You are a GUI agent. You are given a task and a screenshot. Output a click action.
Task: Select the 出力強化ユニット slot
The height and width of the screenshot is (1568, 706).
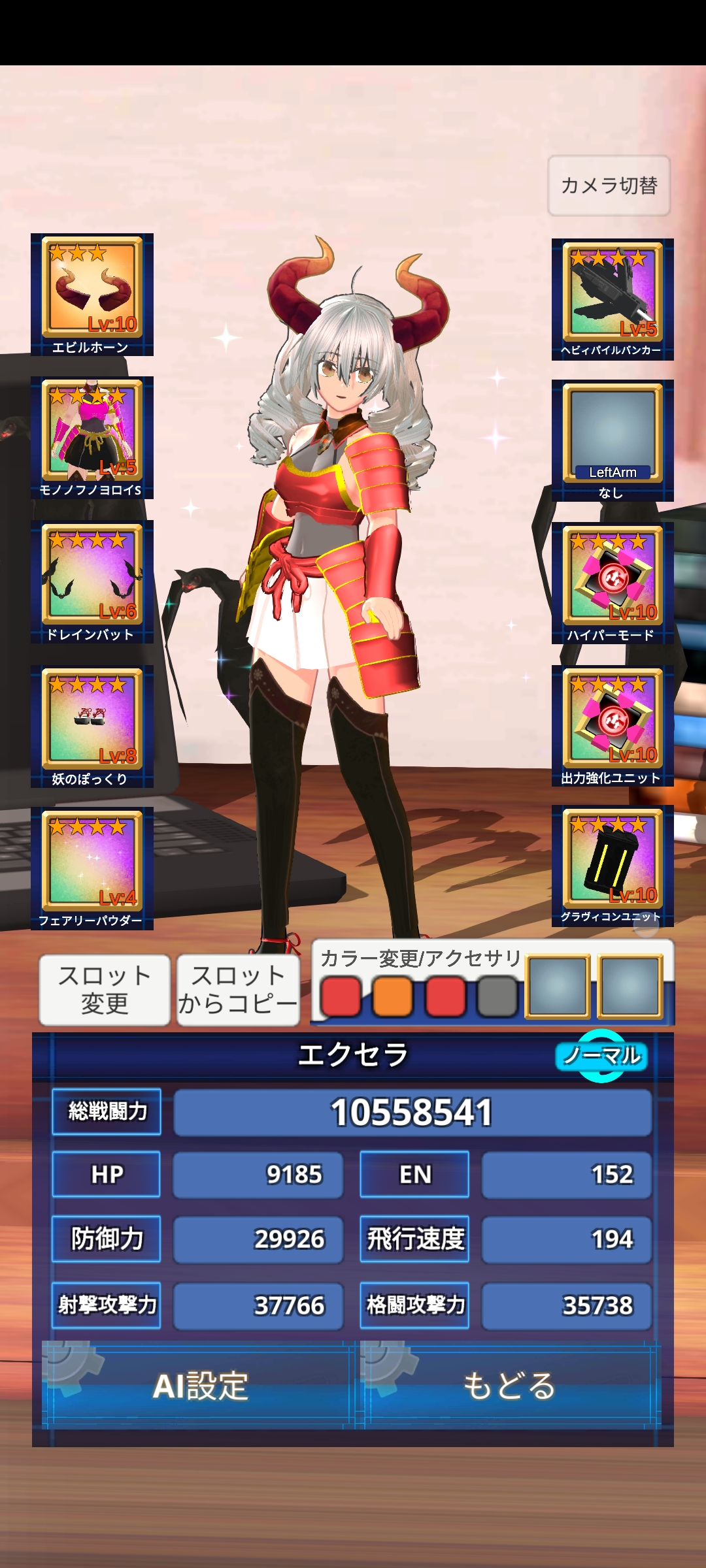click(613, 725)
